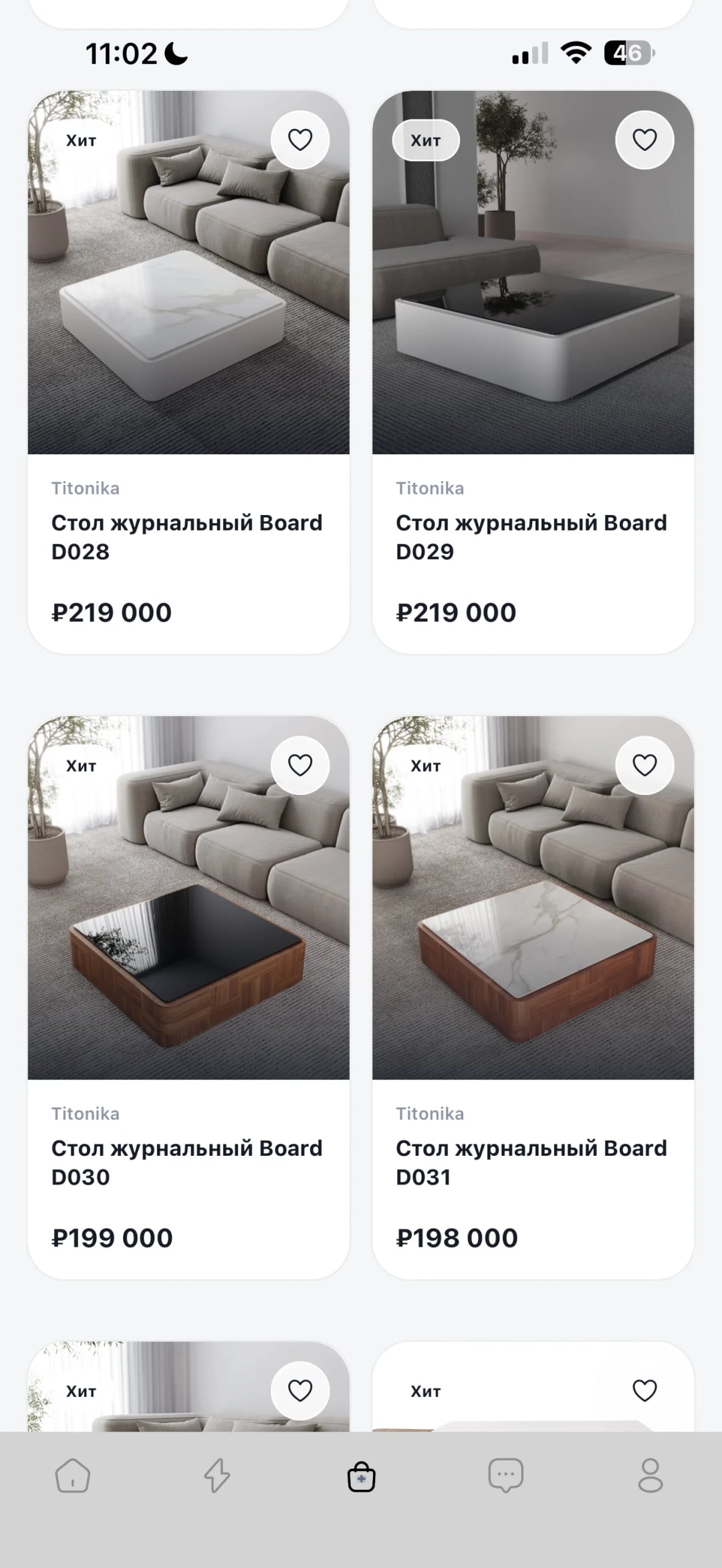Tap heart icon on Board D031 card
Screen dimensions: 722x1568
click(x=644, y=766)
